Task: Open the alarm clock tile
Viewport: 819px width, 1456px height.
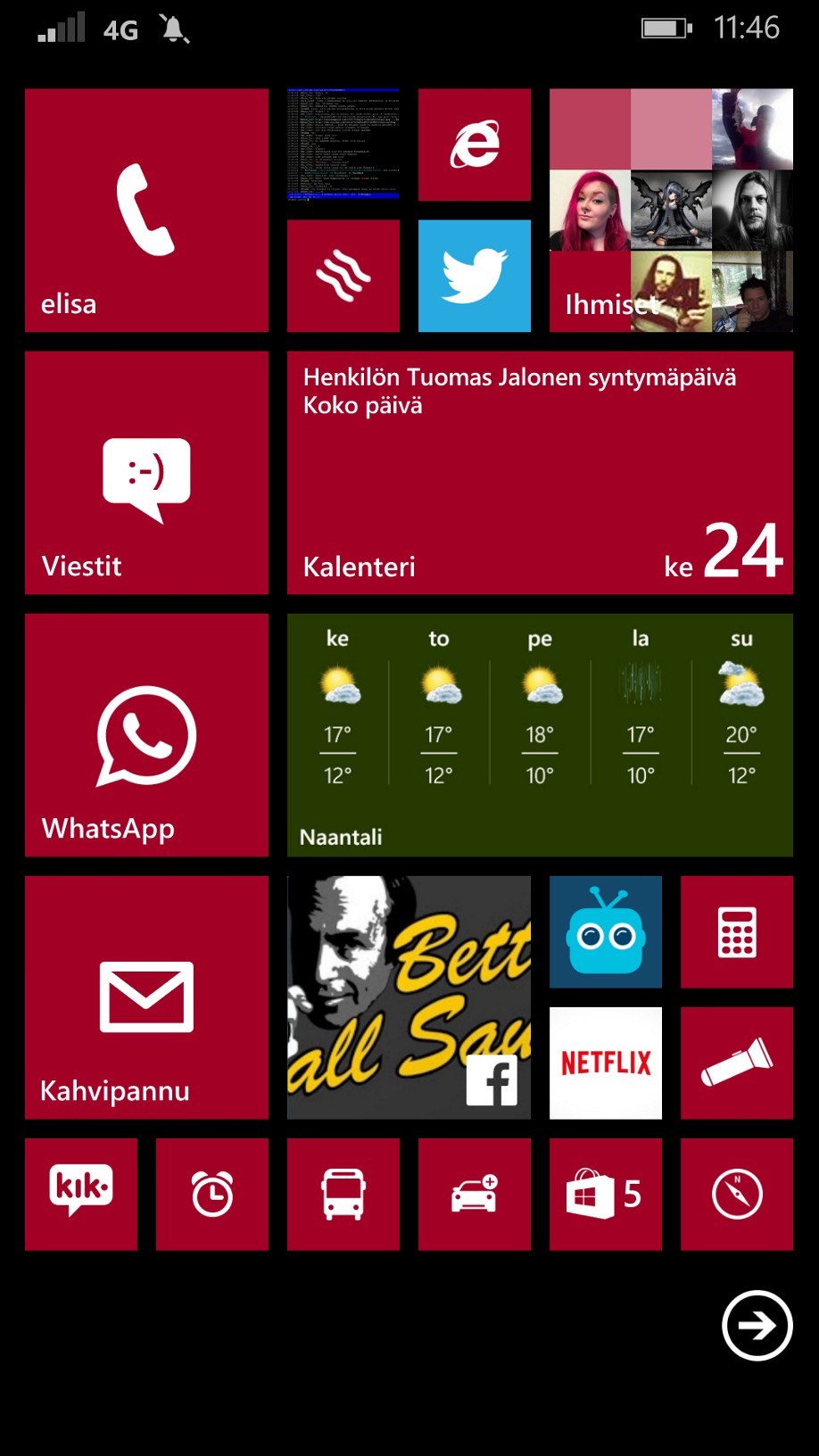Action: [212, 1194]
